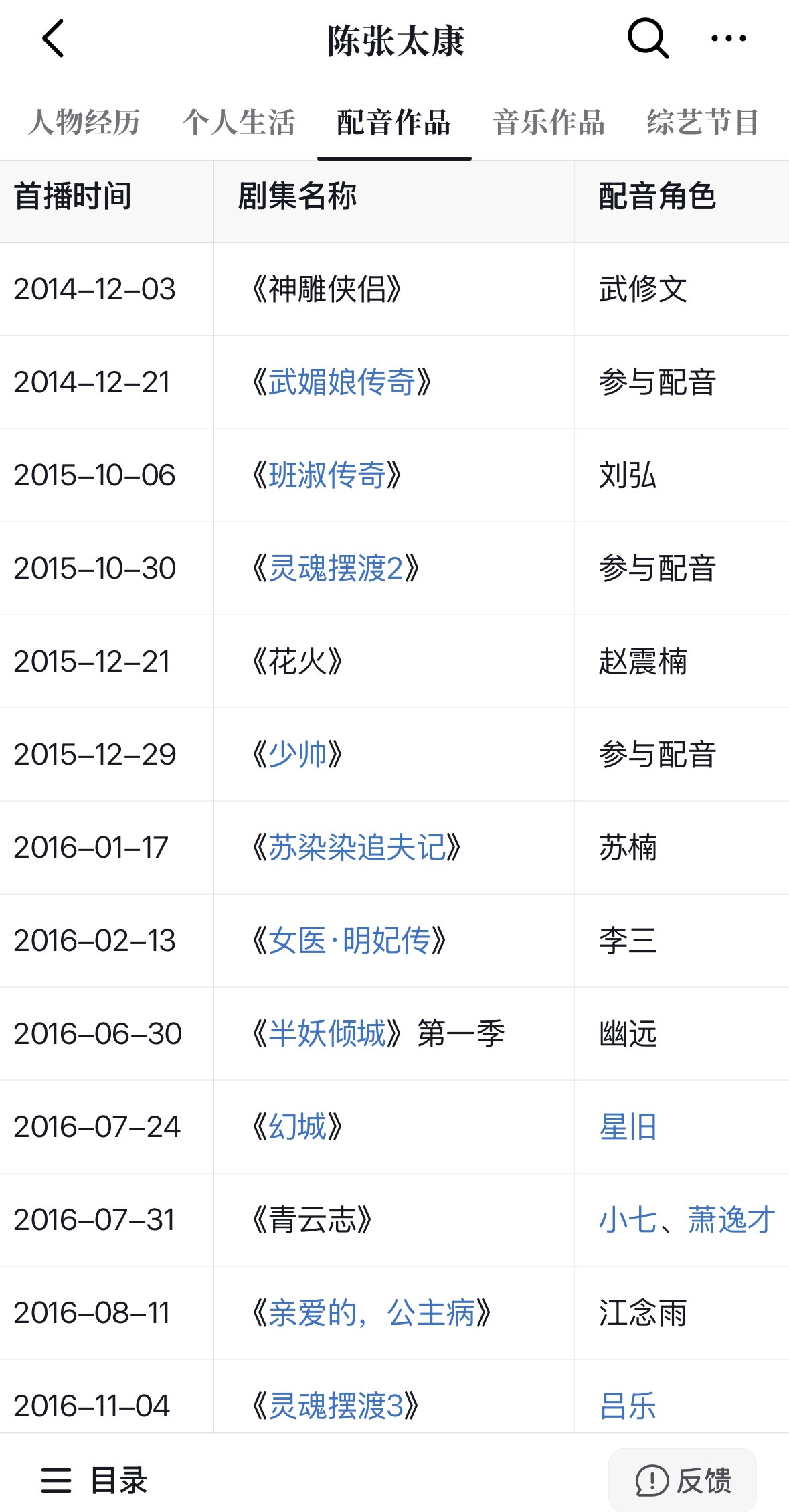Open the 半妖倾城 link

[x=327, y=1034]
